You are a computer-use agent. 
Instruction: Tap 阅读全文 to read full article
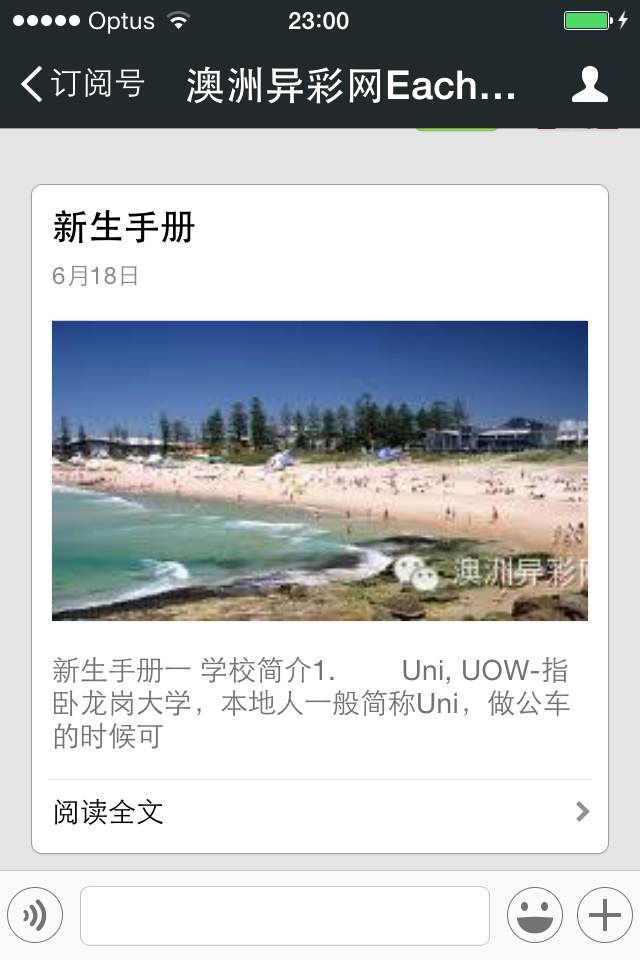click(x=320, y=812)
